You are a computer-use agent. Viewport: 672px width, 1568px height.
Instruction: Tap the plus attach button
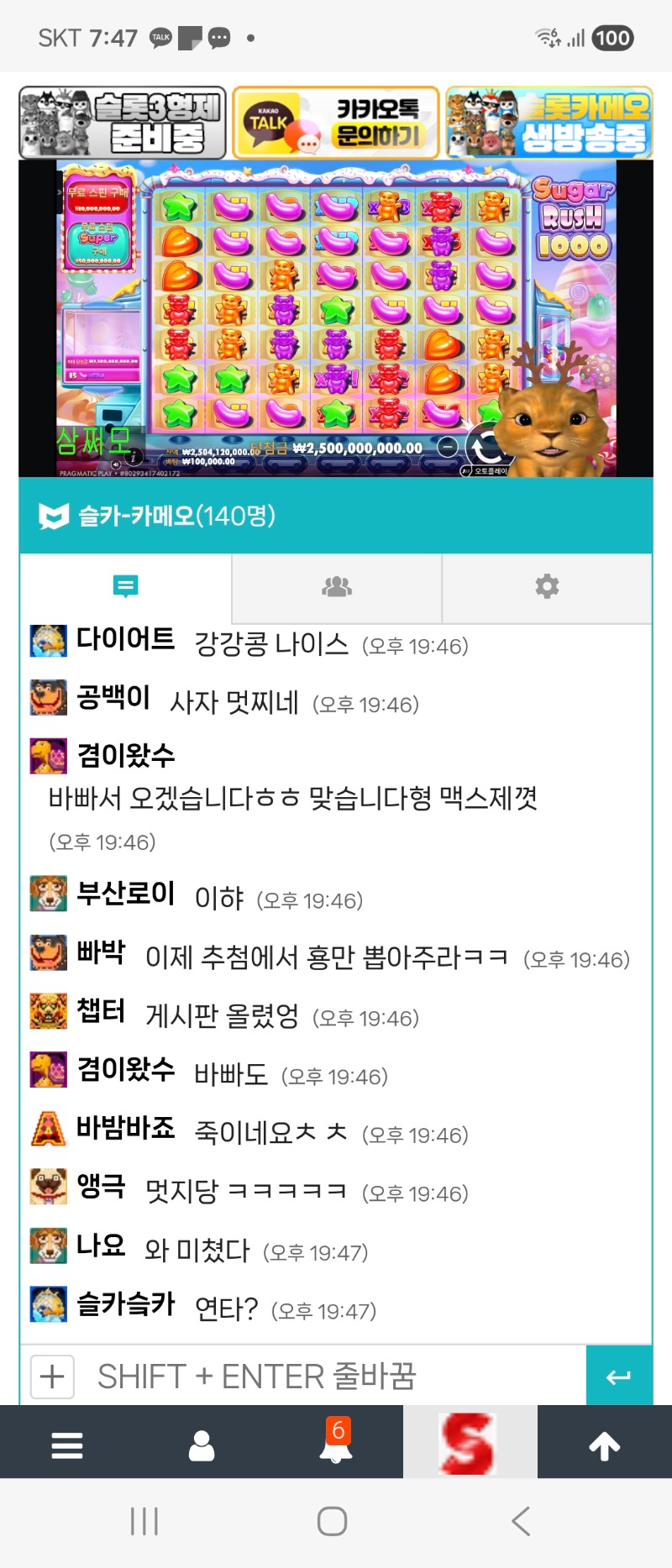click(52, 1377)
